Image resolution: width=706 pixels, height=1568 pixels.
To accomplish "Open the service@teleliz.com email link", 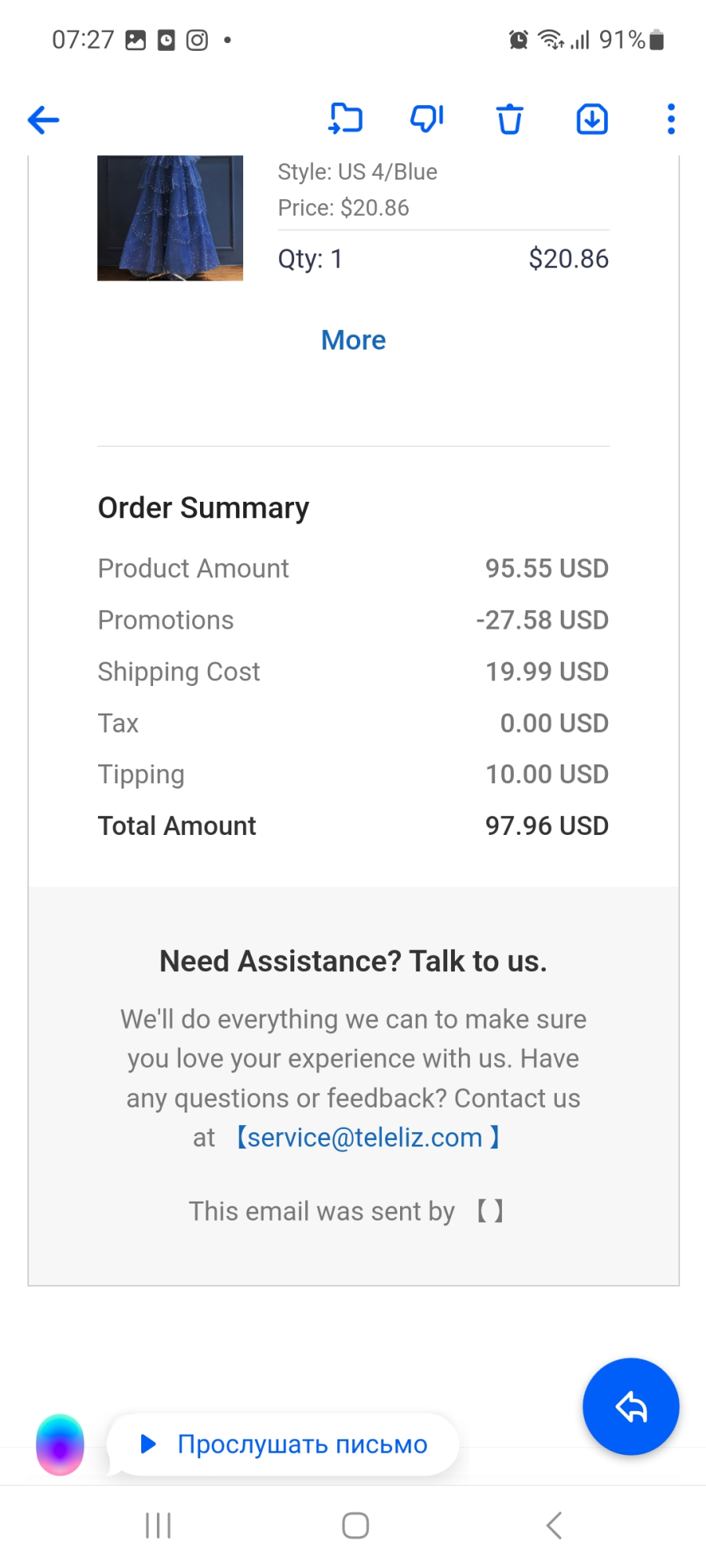I will tap(365, 1138).
